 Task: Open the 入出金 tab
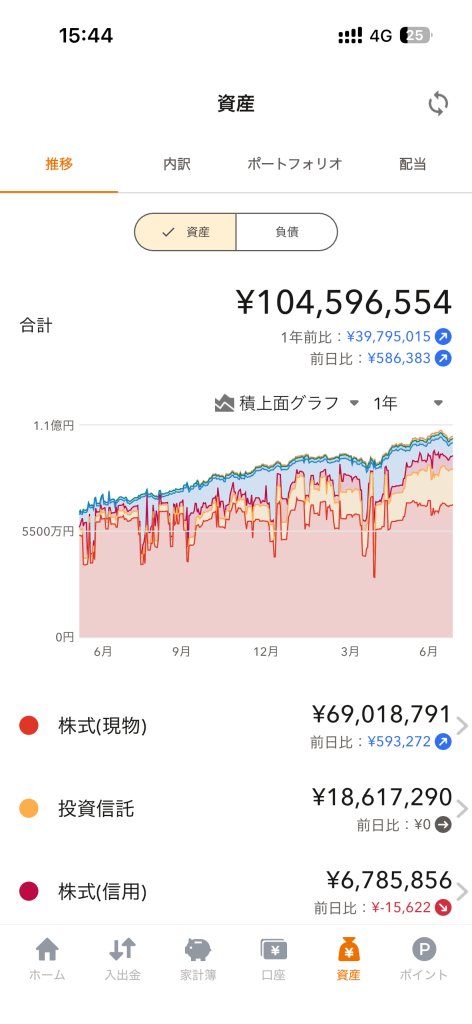tap(122, 959)
